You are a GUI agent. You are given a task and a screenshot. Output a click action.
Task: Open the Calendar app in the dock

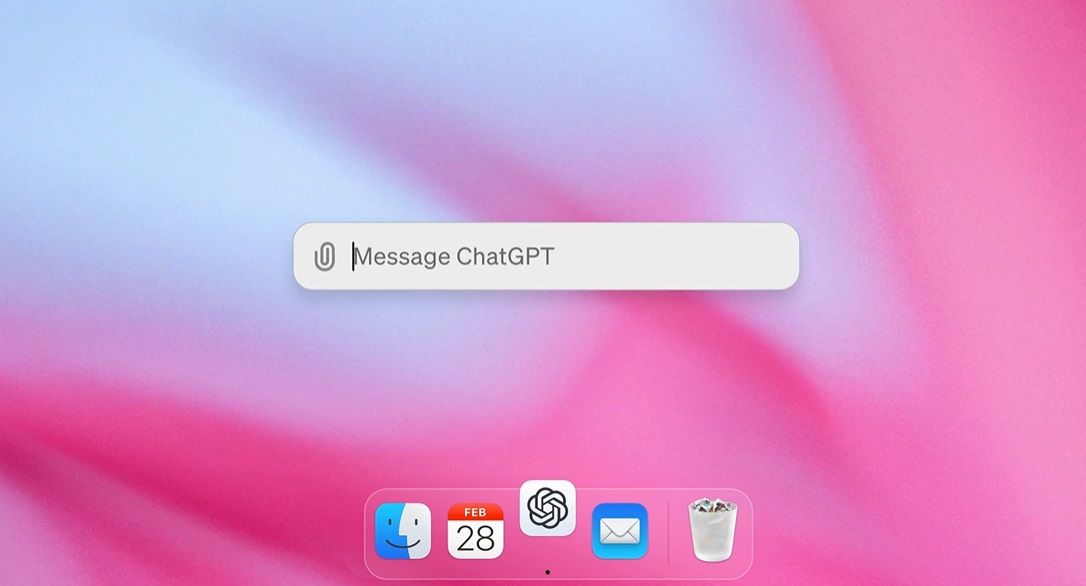pyautogui.click(x=475, y=531)
